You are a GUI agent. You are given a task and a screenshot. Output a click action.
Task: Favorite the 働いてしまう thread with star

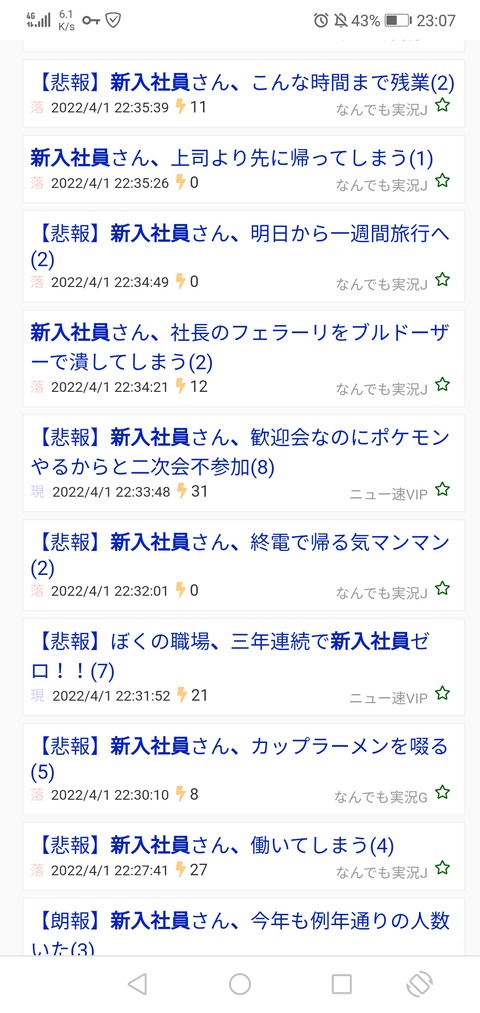(442, 867)
